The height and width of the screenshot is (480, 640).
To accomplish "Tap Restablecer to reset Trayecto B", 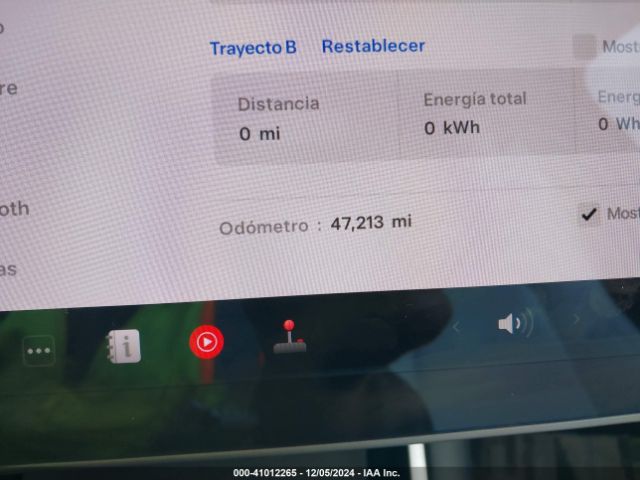I will (x=373, y=46).
